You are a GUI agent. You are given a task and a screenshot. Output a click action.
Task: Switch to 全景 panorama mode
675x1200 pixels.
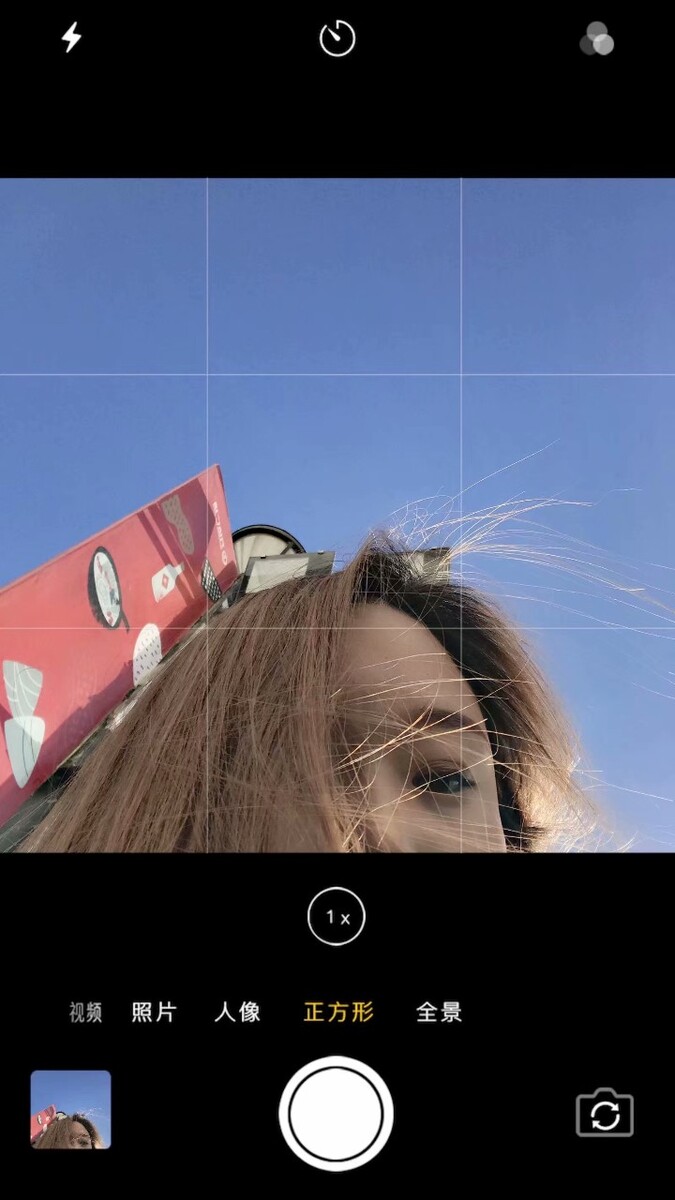(439, 1012)
